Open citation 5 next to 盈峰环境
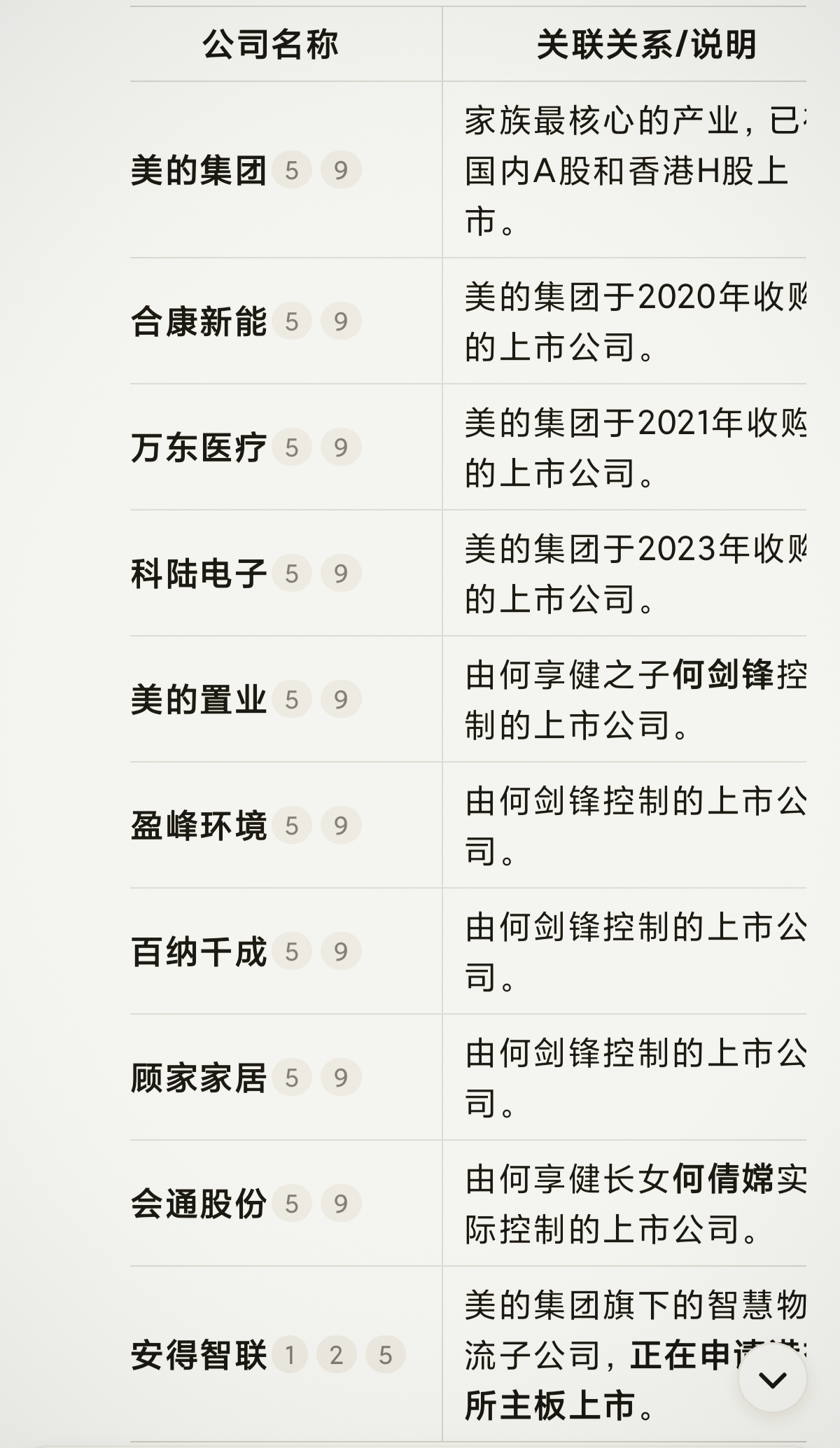Viewport: 840px width, 1448px height. click(x=292, y=826)
